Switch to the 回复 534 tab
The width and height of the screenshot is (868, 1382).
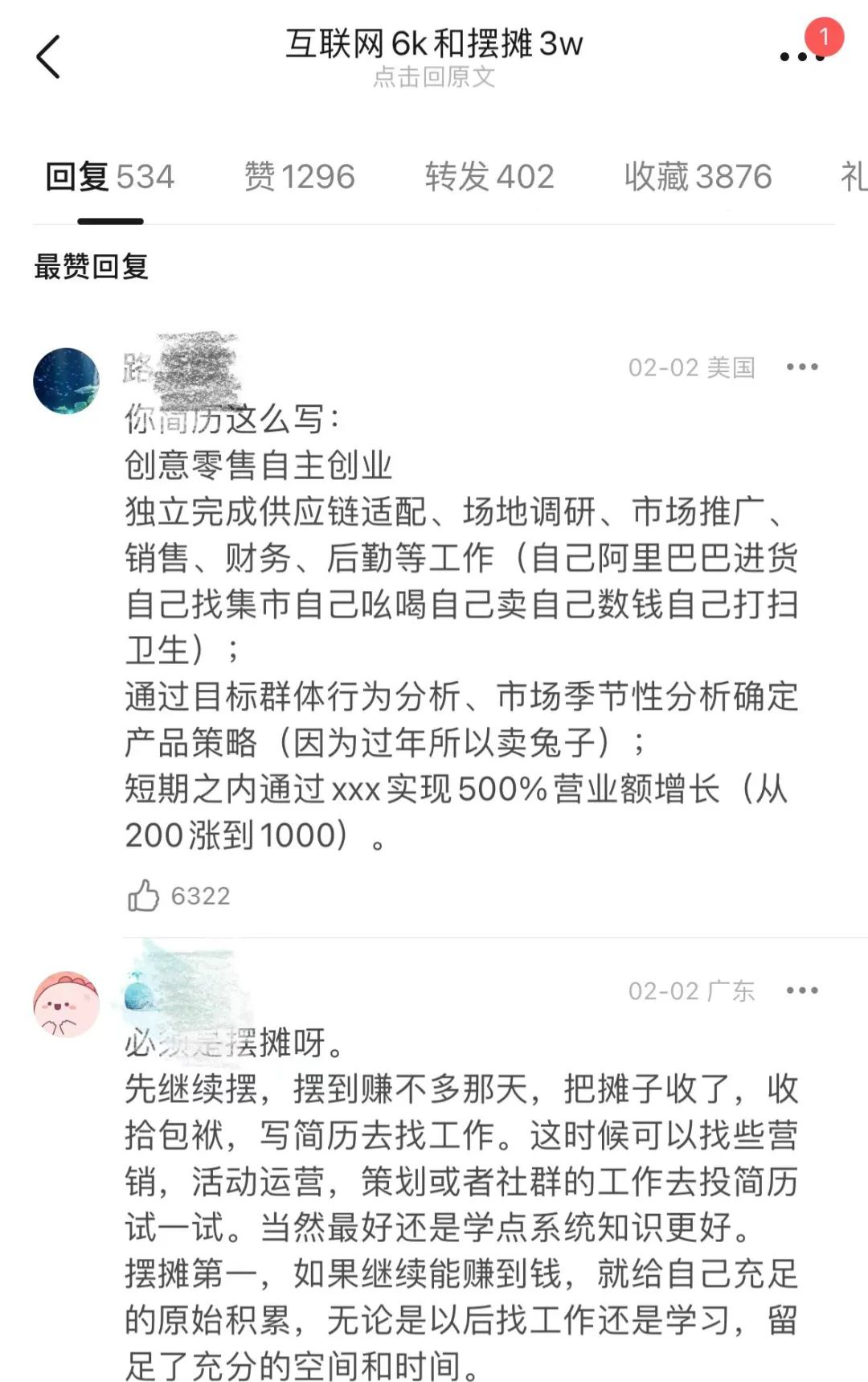pyautogui.click(x=110, y=177)
